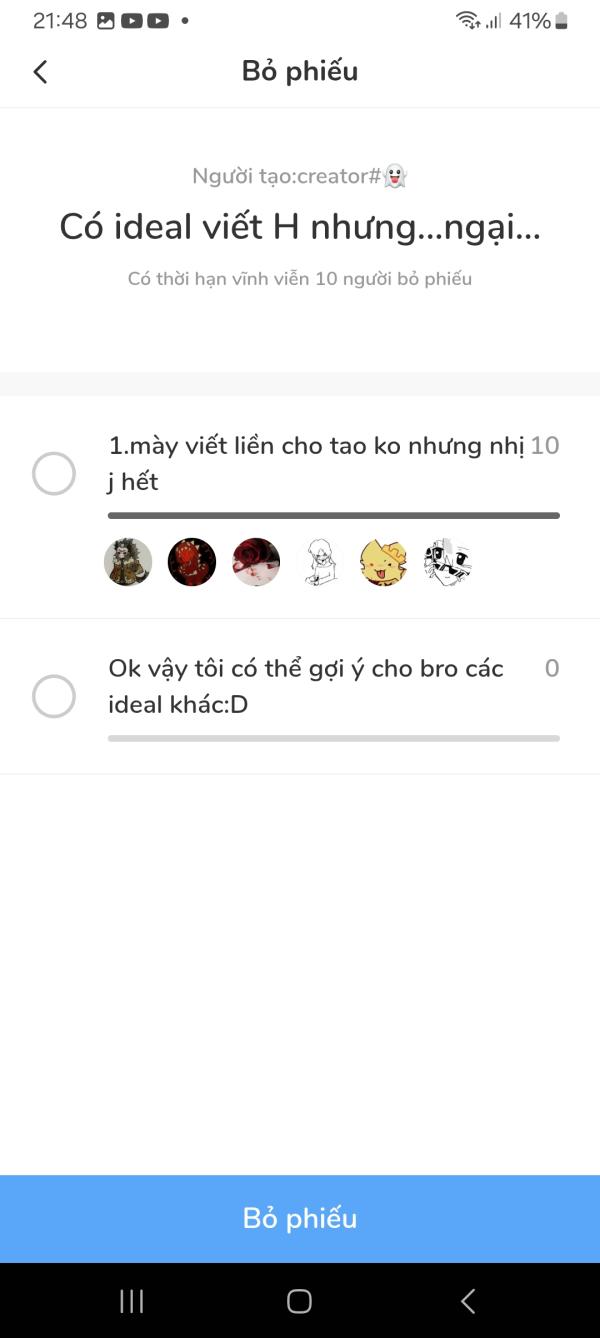The height and width of the screenshot is (1338, 600).
Task: Select option '1.mày viết liền cho tao'
Action: (54, 474)
